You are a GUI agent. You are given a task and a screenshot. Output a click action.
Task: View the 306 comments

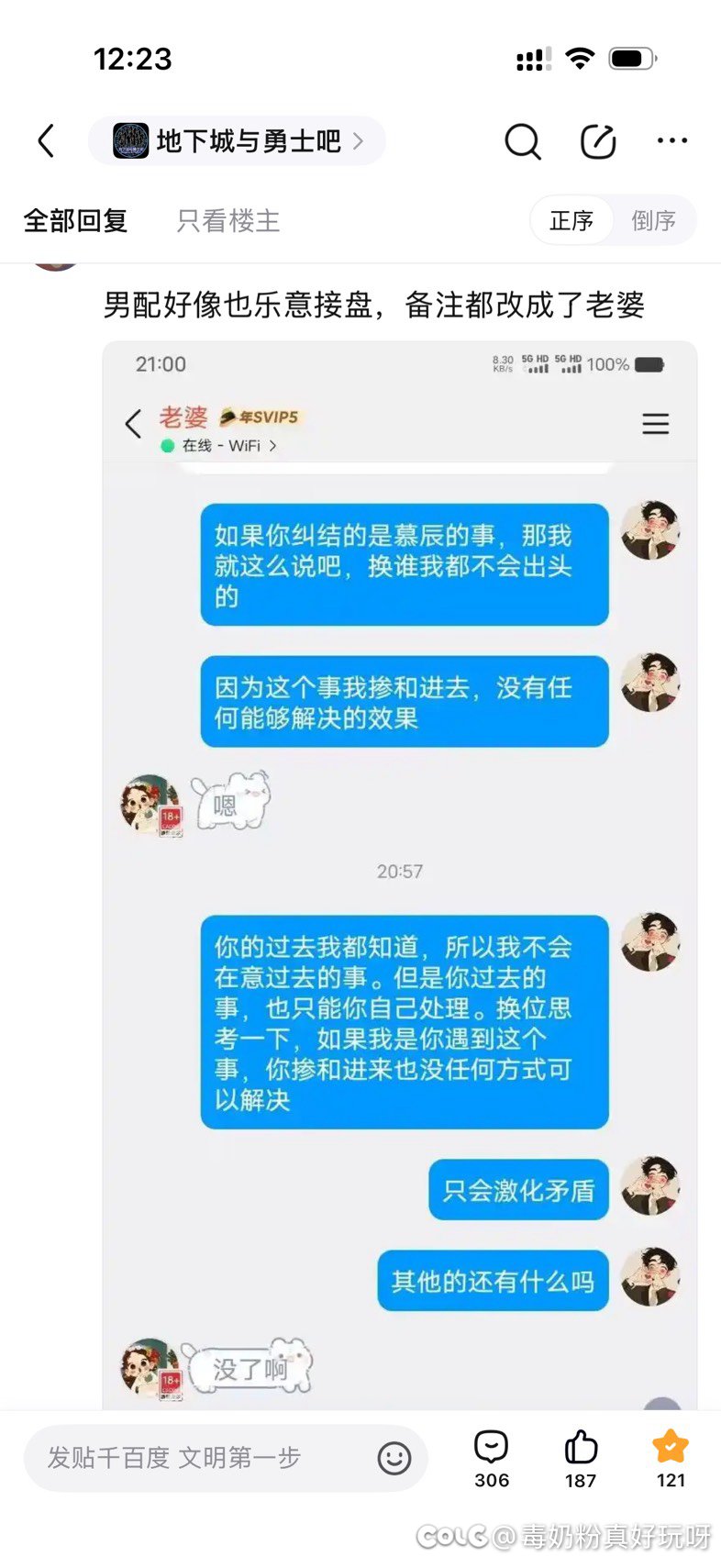pyautogui.click(x=492, y=1457)
